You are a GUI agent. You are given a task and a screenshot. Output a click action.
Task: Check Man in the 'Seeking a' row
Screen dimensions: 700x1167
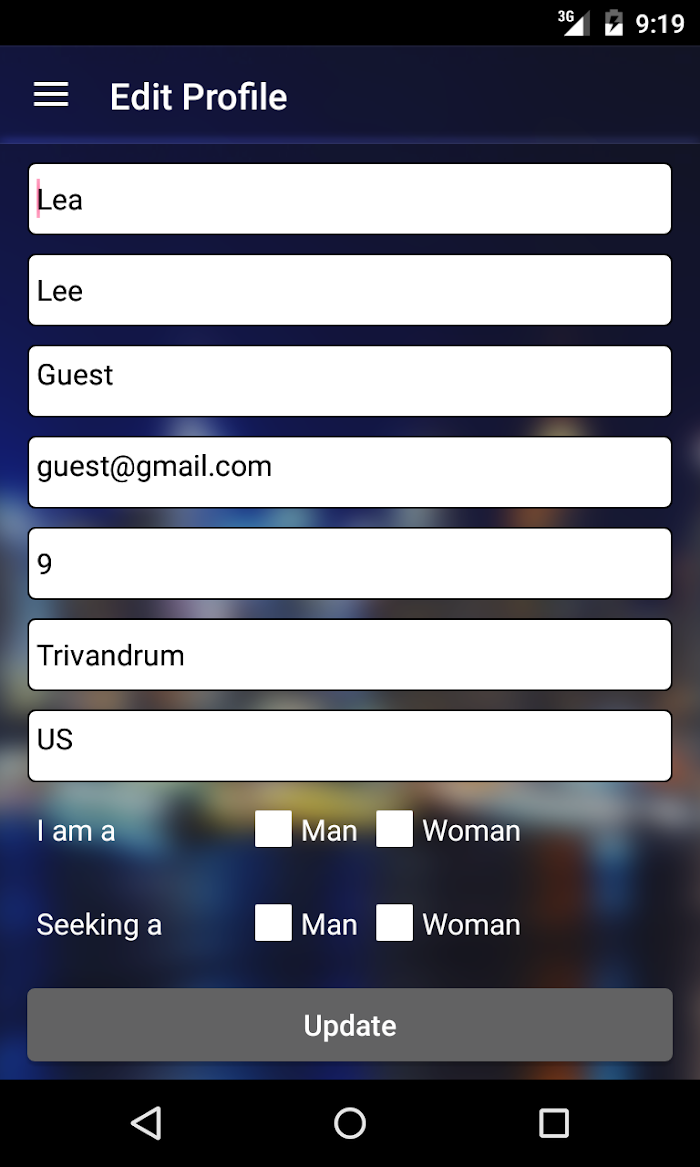pos(273,923)
